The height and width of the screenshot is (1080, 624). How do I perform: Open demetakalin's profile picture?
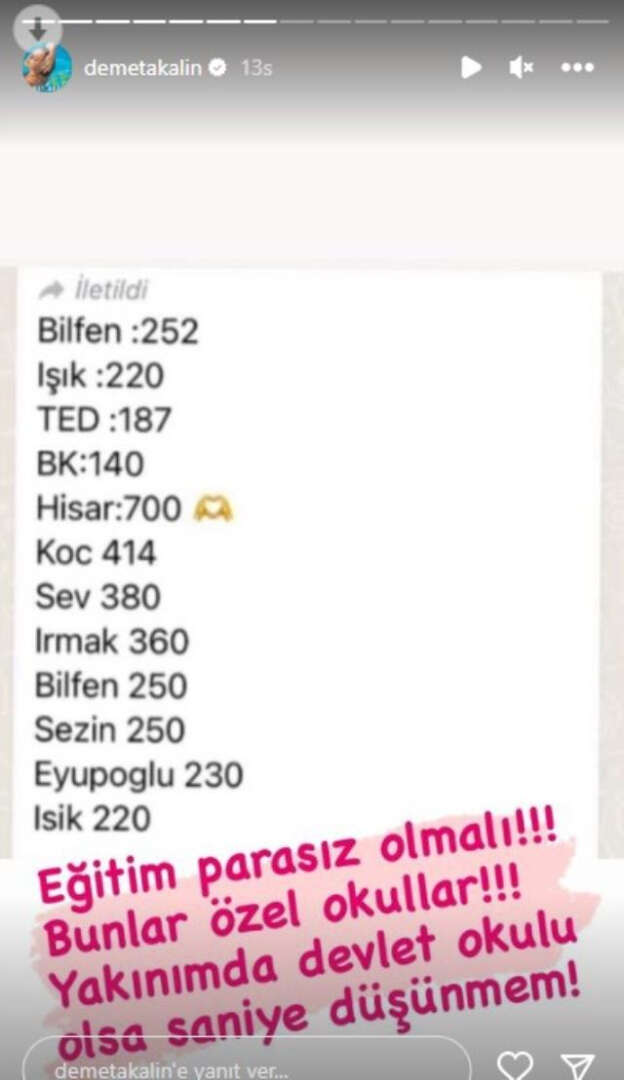46,69
